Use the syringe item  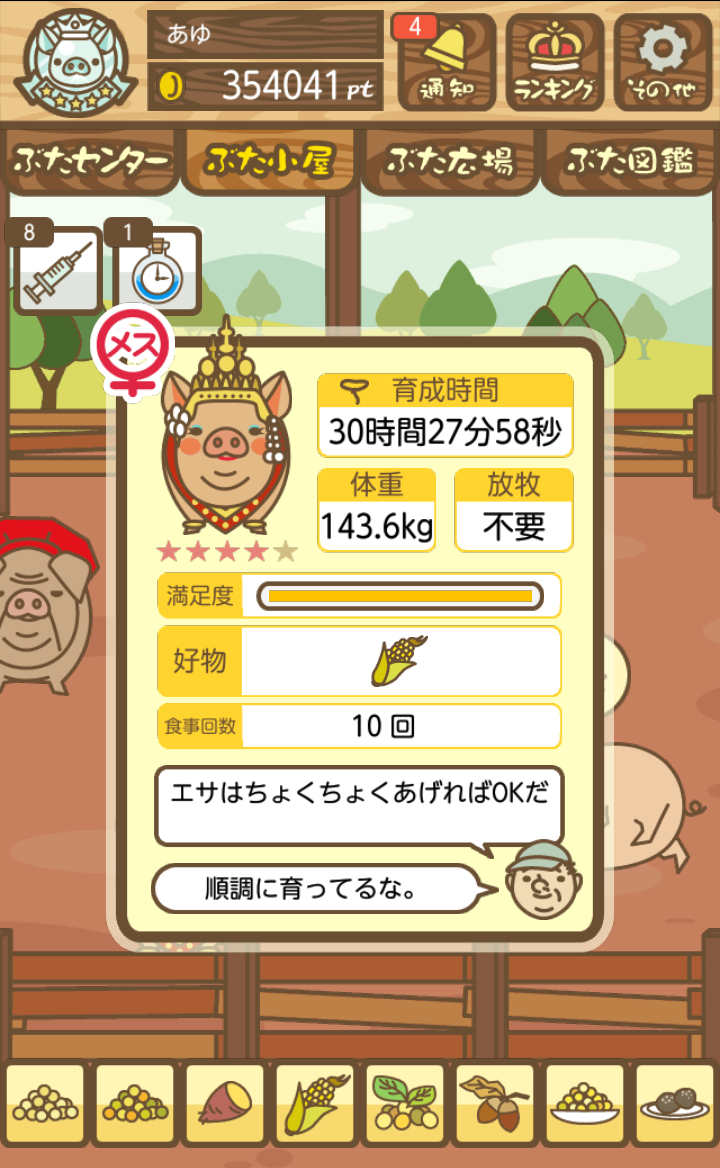click(x=57, y=270)
